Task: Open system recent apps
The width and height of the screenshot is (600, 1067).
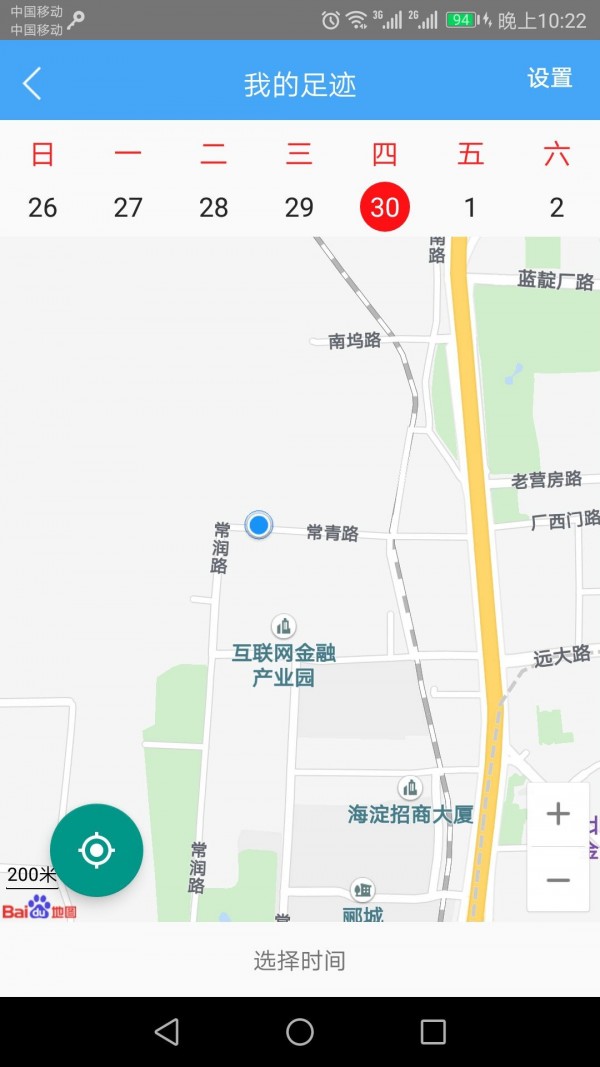Action: [433, 1032]
